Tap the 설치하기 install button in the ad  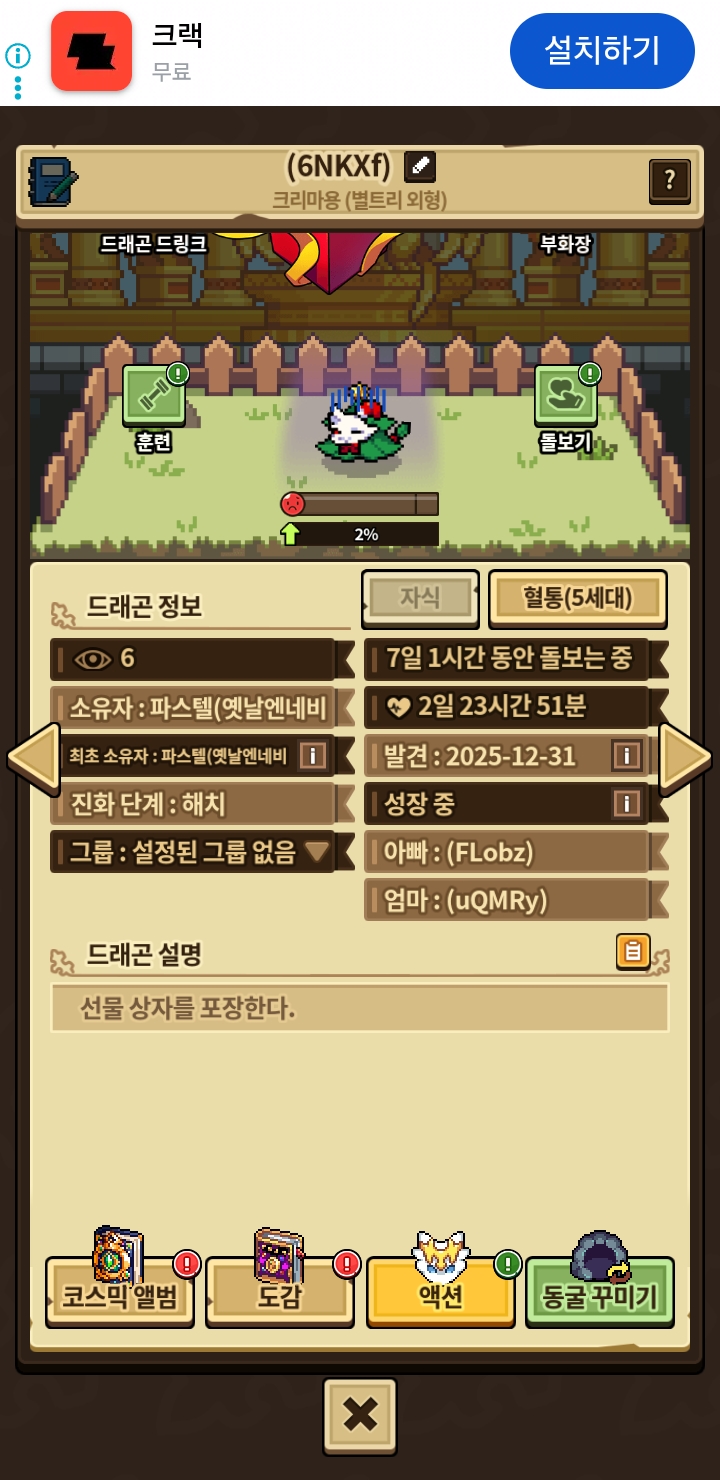coord(602,50)
